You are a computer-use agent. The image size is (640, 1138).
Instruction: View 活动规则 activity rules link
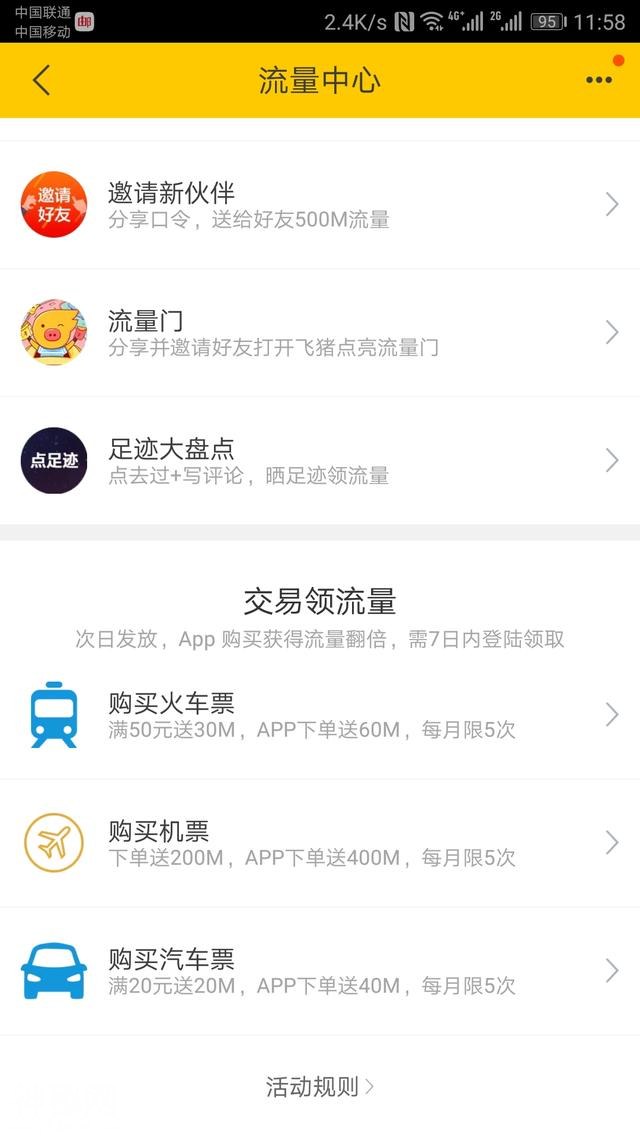[319, 1086]
